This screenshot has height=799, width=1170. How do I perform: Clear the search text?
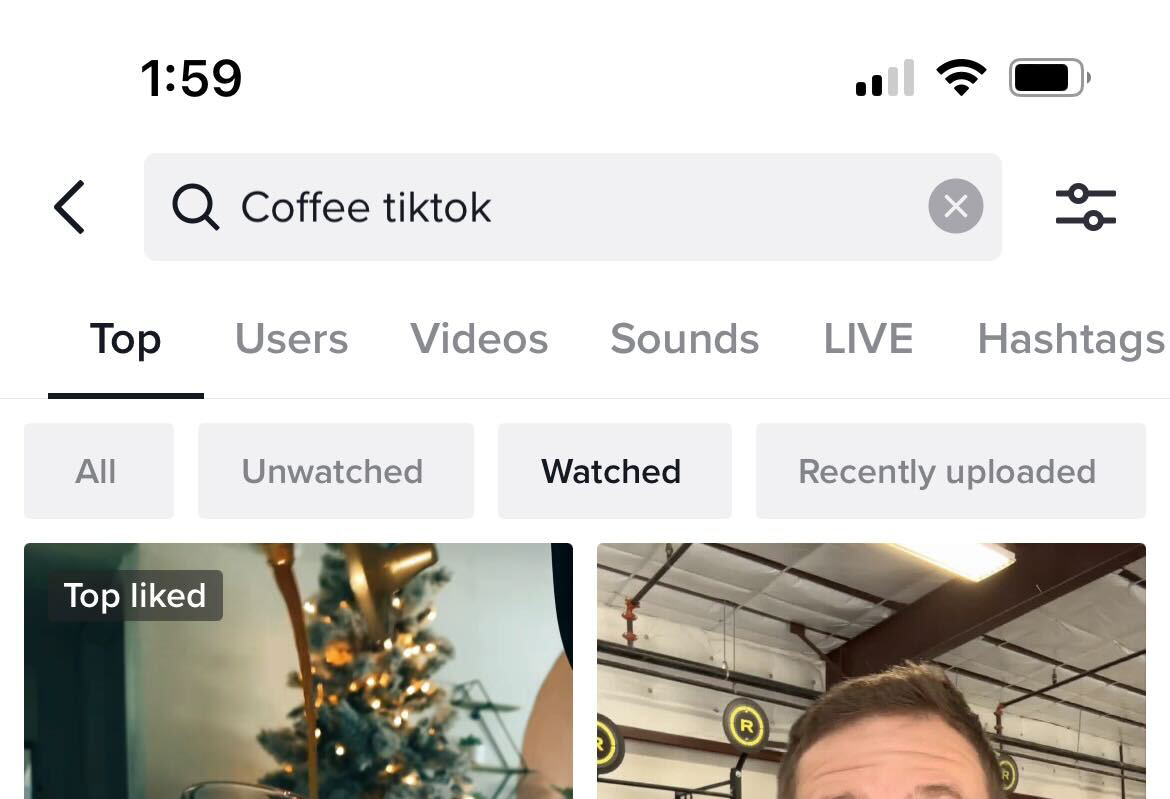coord(955,206)
